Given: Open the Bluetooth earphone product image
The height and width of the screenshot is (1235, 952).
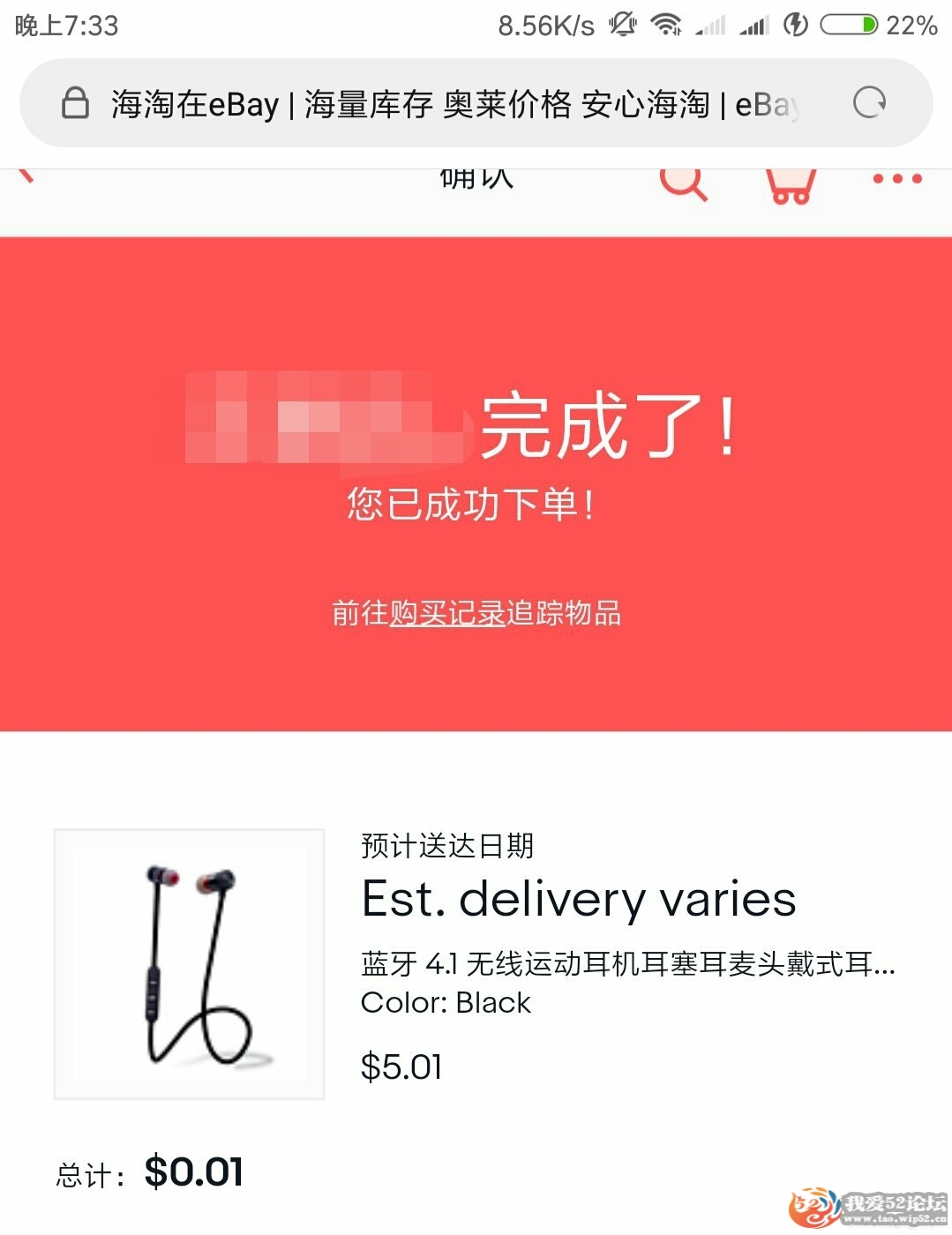Looking at the screenshot, I should (189, 964).
